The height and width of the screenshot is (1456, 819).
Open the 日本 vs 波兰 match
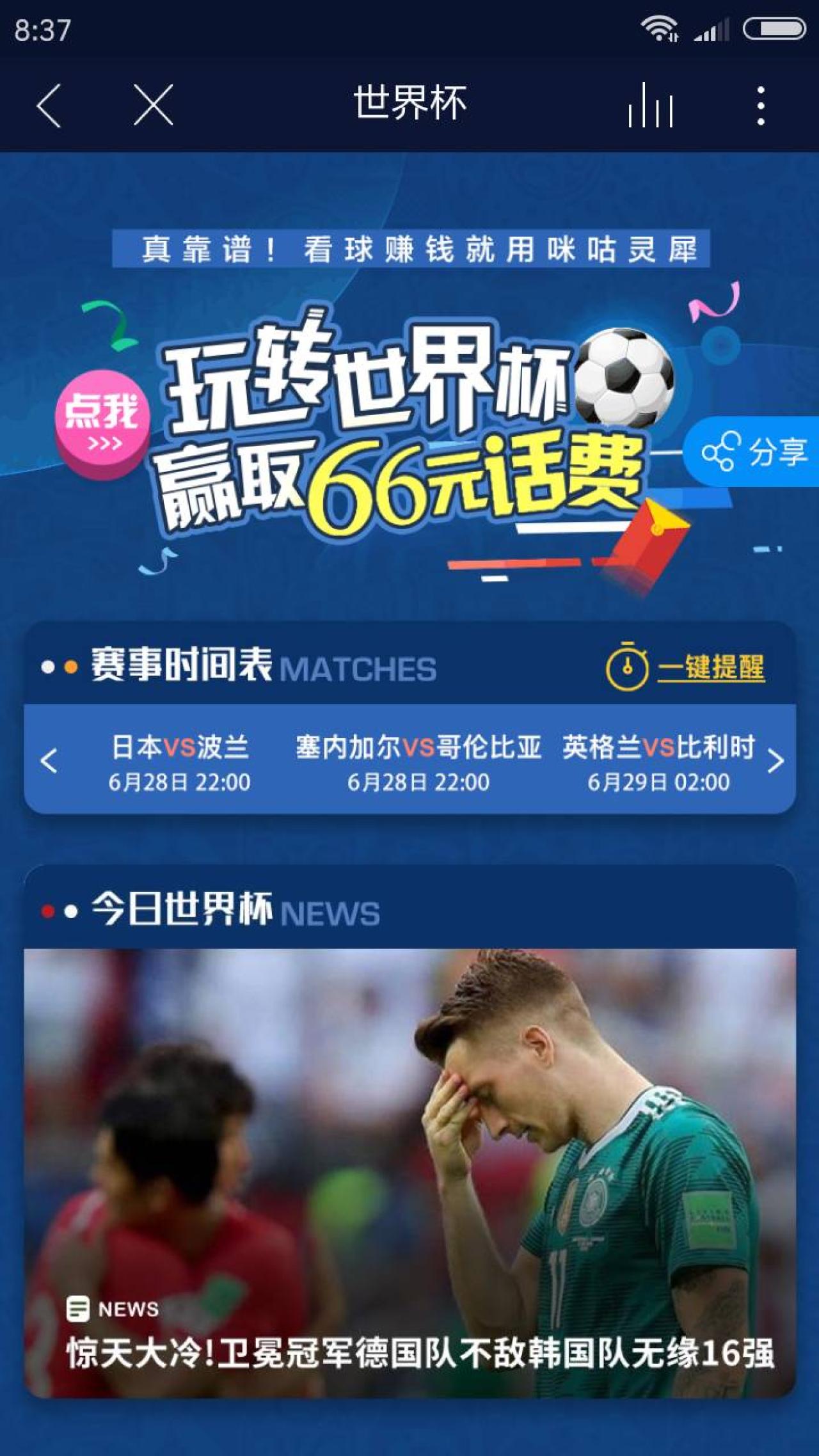pyautogui.click(x=180, y=762)
